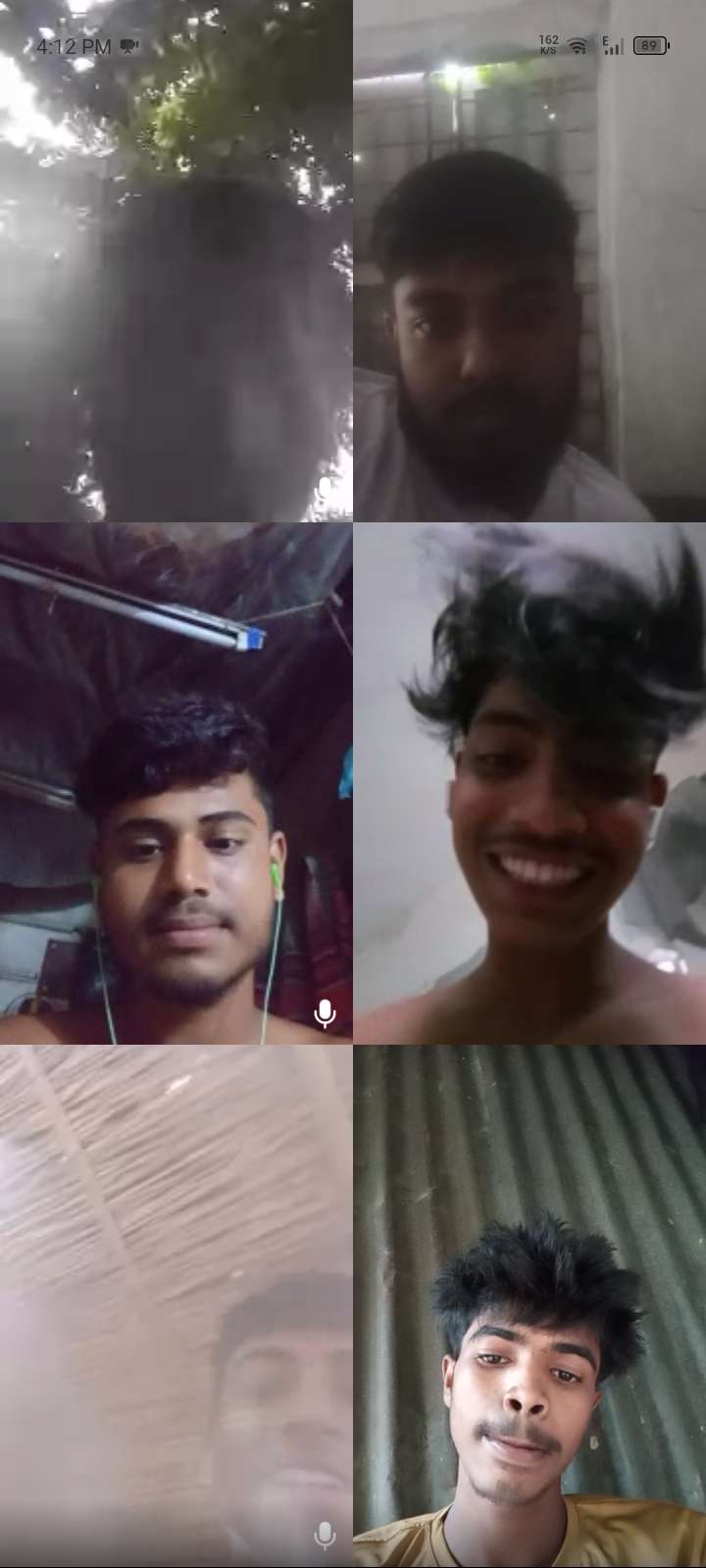Tap the video tile with window grille background
Viewport: 706px width, 1568px height.
click(x=529, y=261)
